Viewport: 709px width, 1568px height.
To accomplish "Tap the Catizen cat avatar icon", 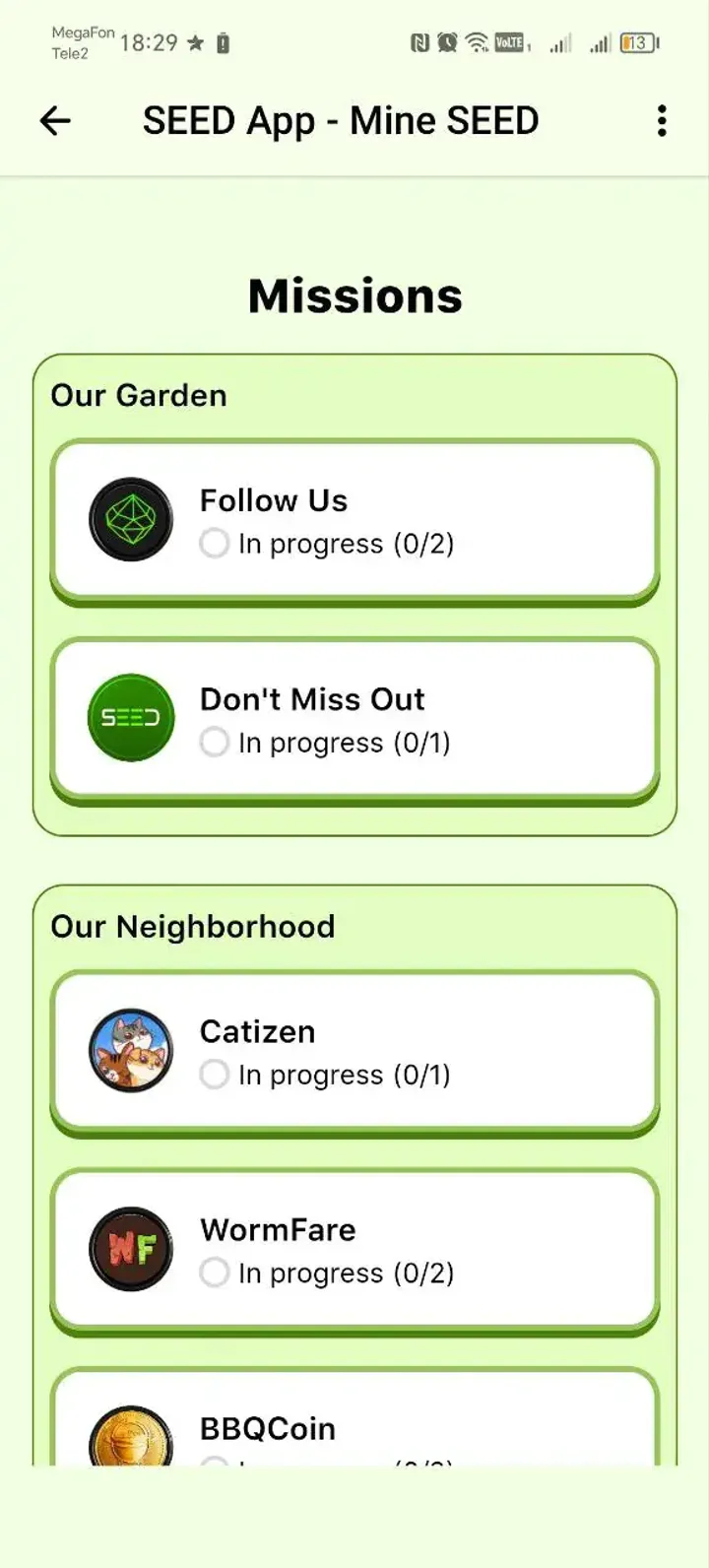I will tap(129, 1051).
